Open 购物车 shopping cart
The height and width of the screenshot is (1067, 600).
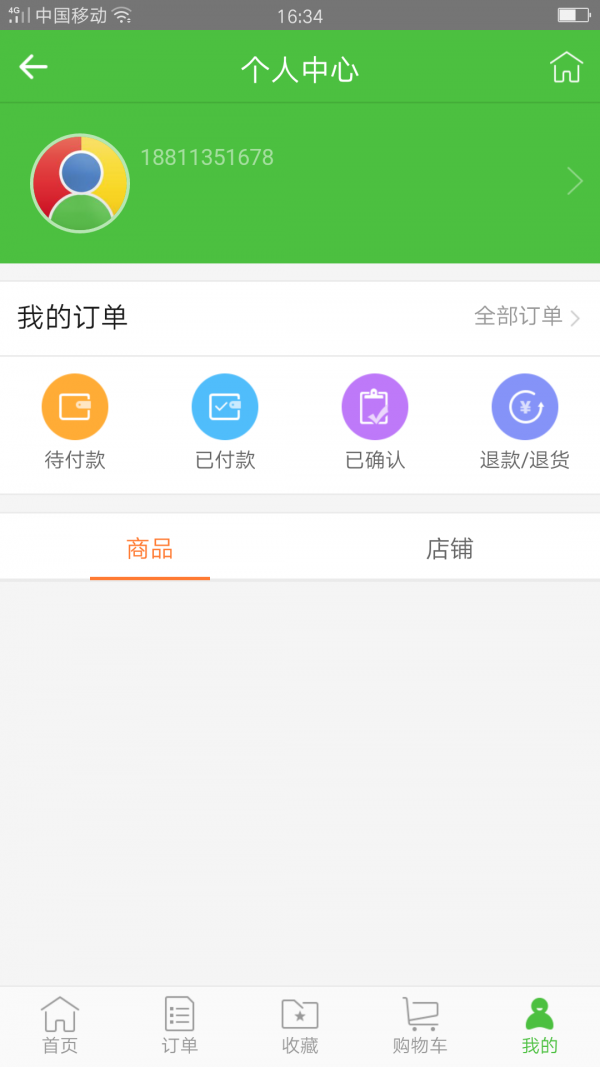click(x=420, y=1026)
